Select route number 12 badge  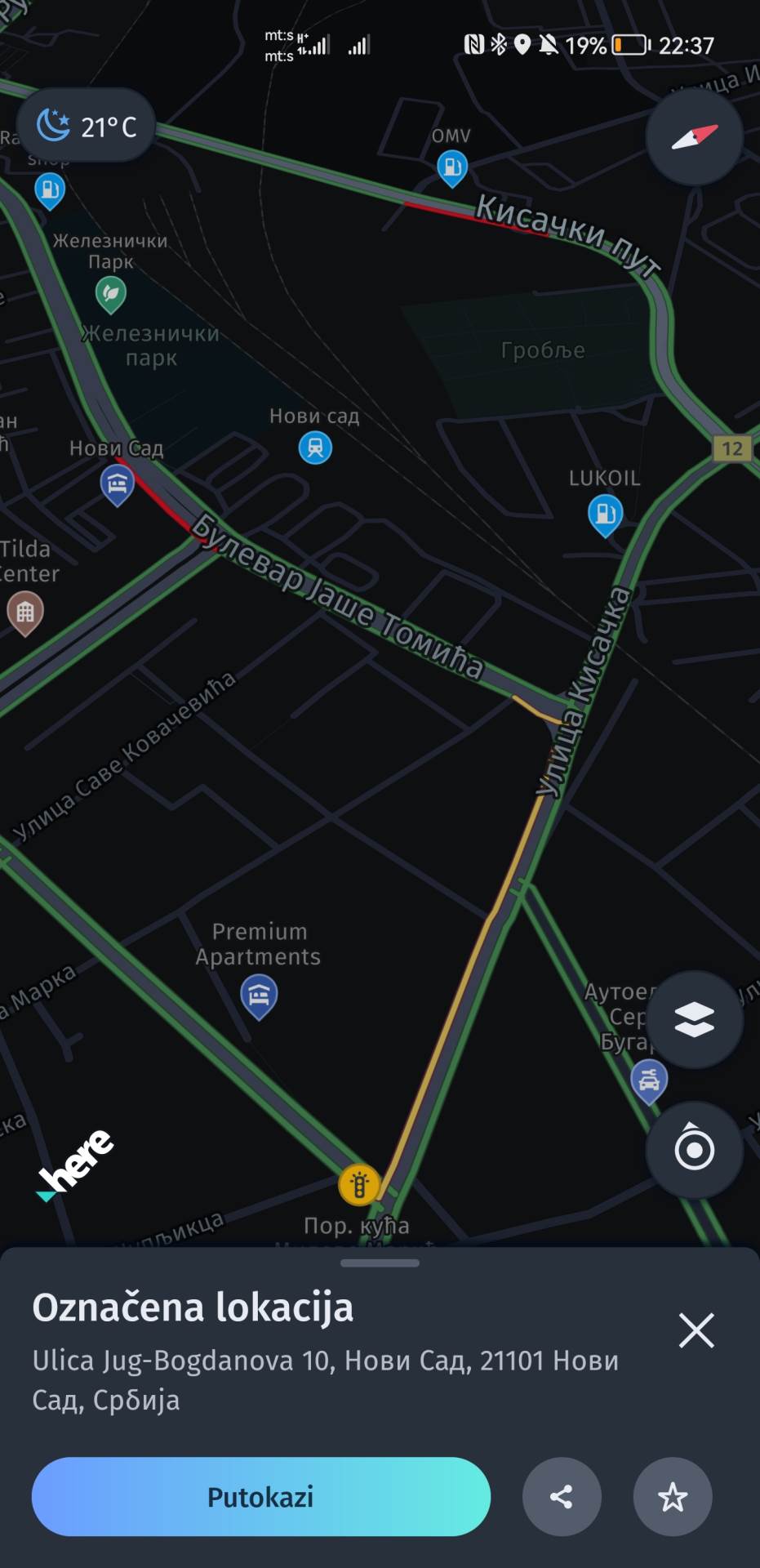pyautogui.click(x=732, y=448)
